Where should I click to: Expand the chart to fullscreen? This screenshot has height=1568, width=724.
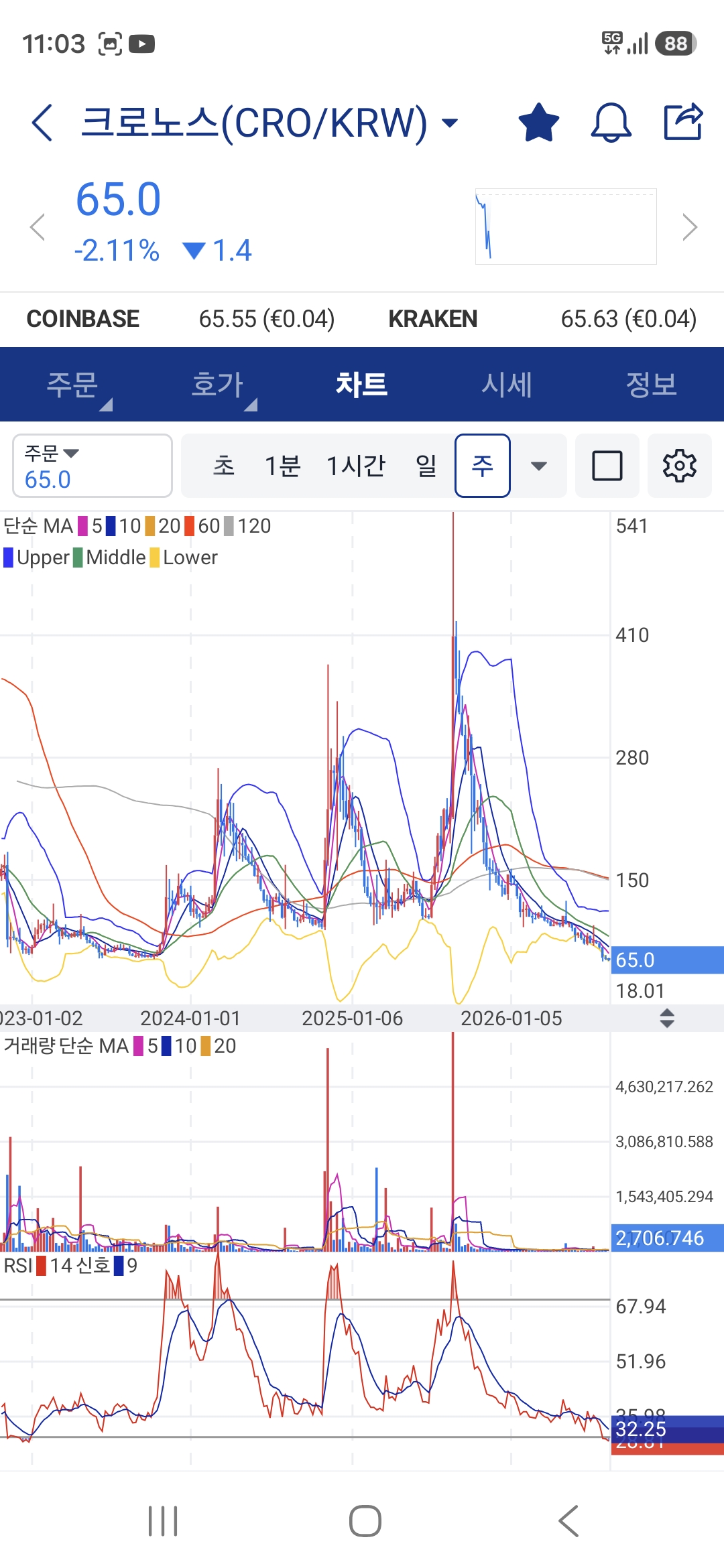click(x=607, y=466)
